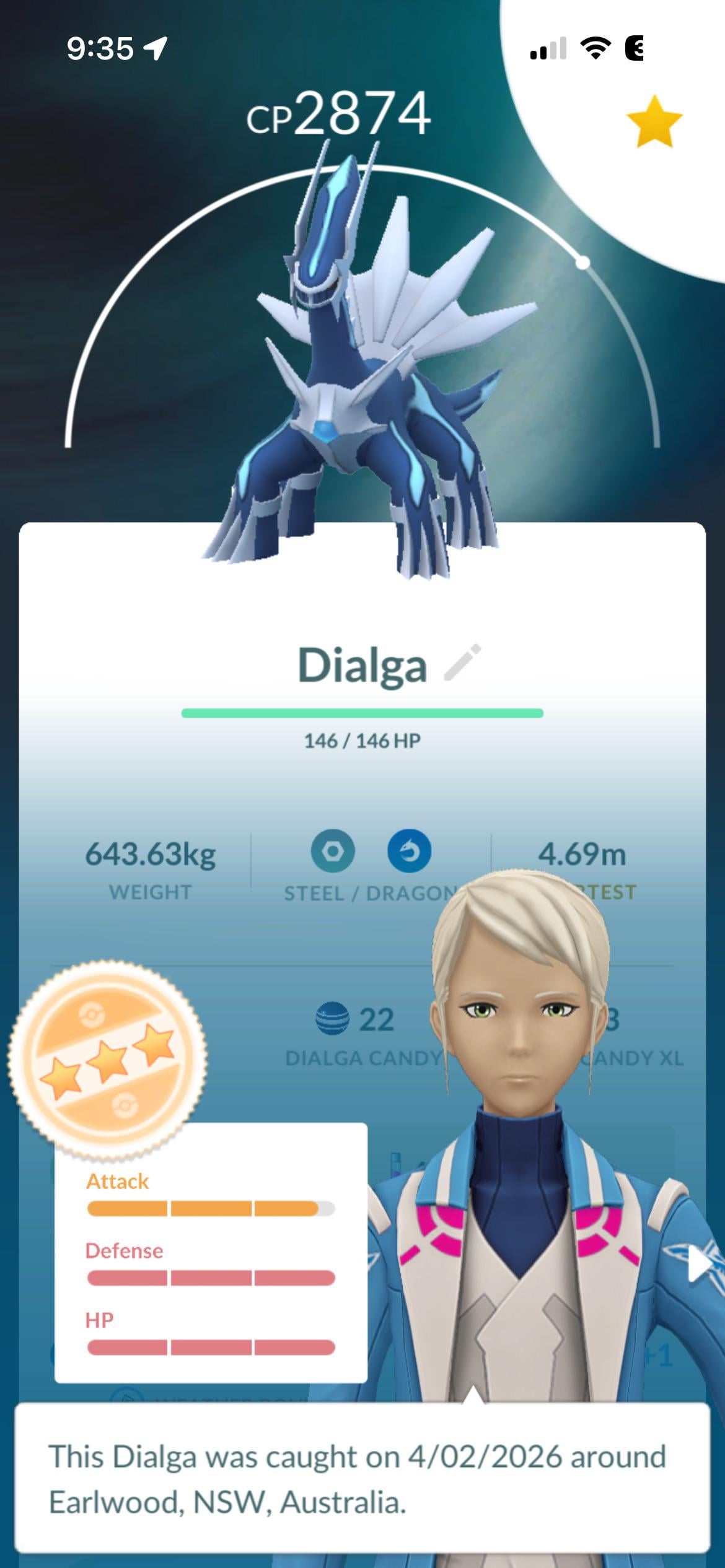This screenshot has width=725, height=1568.
Task: Toggle the favorite star for Dialga
Action: (654, 122)
